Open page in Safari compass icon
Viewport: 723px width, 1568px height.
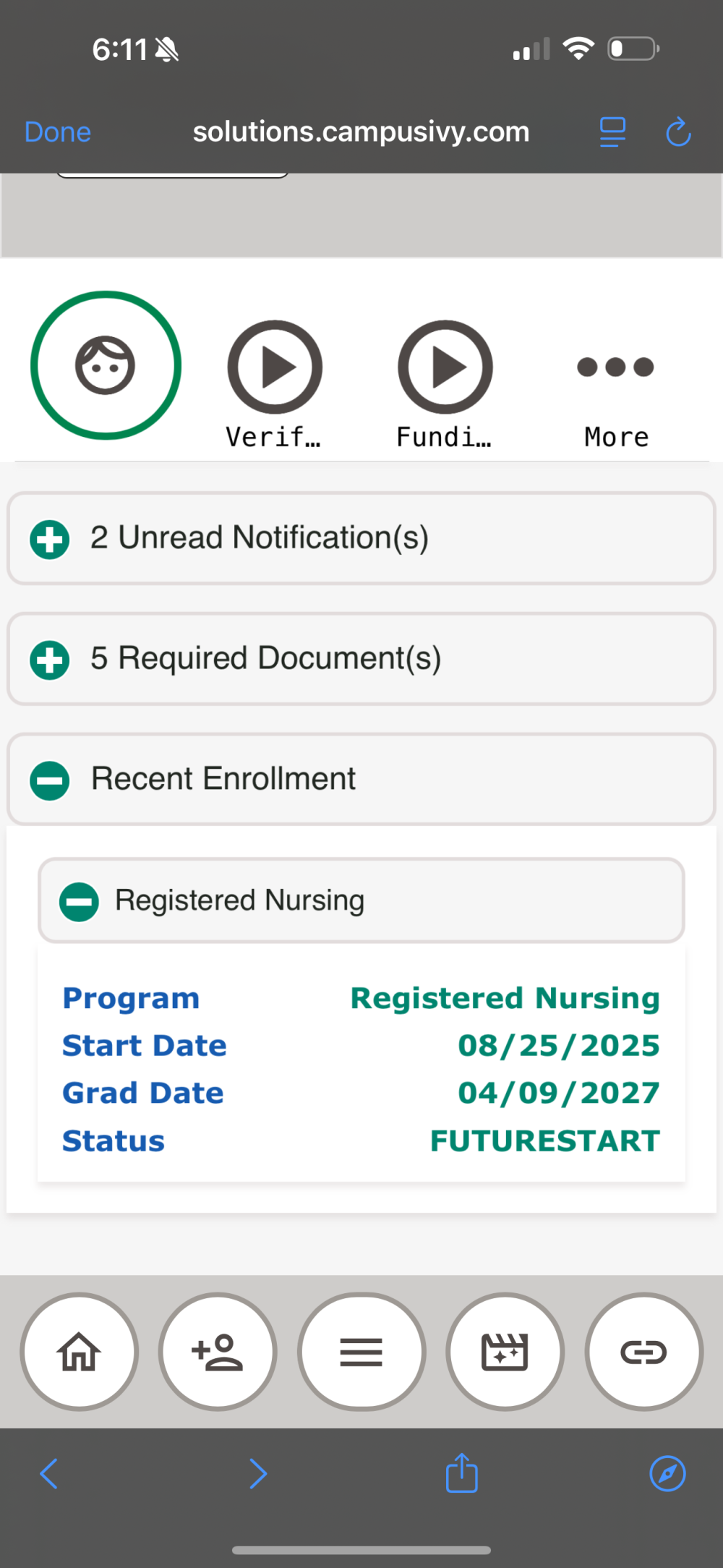click(x=667, y=1473)
